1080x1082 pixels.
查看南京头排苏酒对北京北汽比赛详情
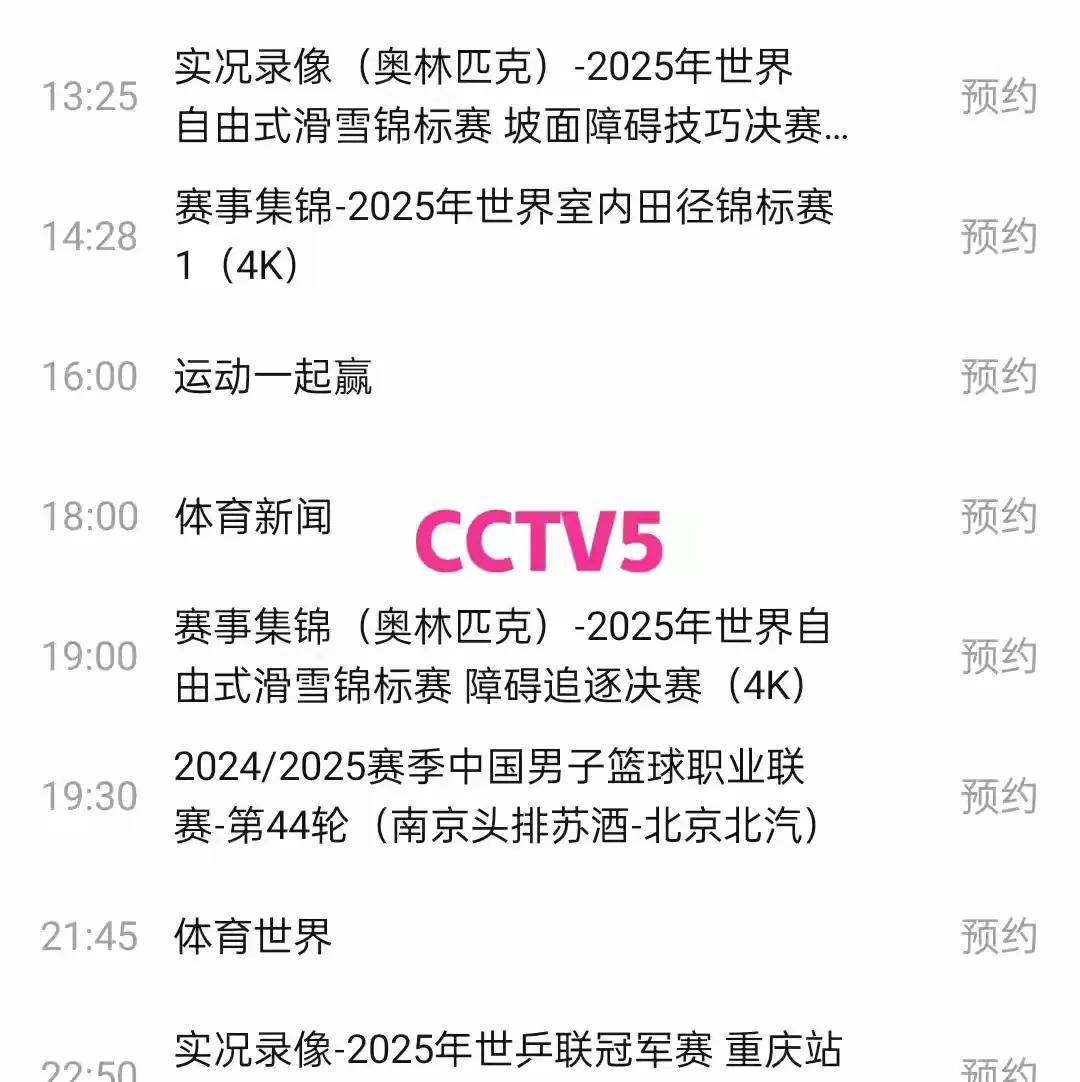[x=500, y=795]
